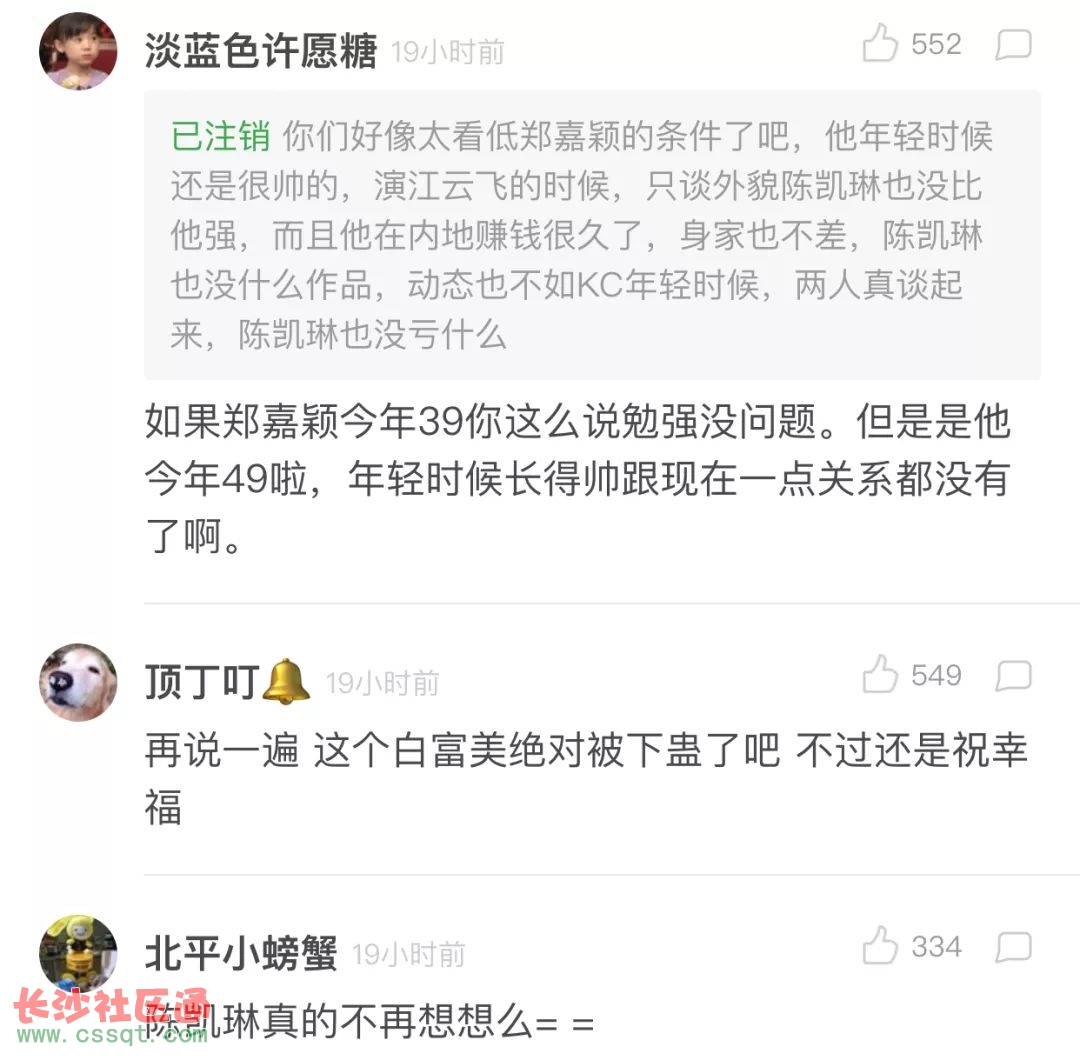Viewport: 1080px width, 1060px height.
Task: Reply to 北平小螃蟹's comment
Action: 1013,947
